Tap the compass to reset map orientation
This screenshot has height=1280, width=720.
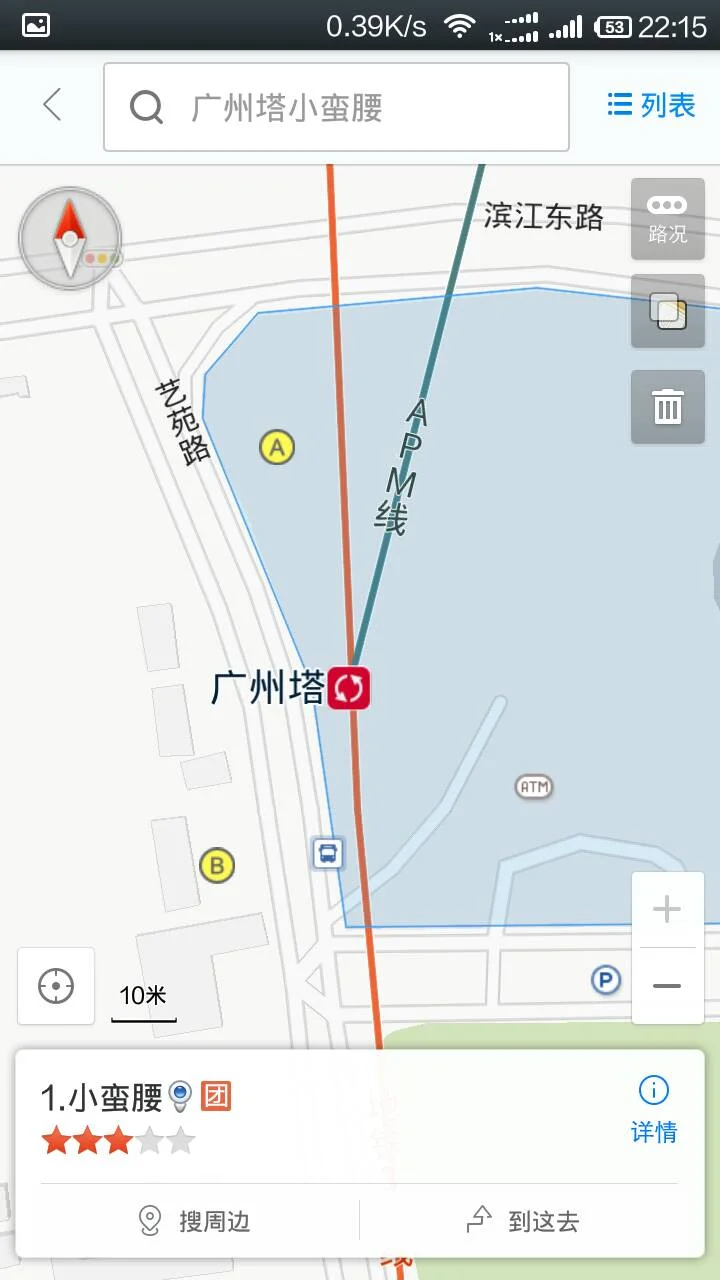coord(69,239)
